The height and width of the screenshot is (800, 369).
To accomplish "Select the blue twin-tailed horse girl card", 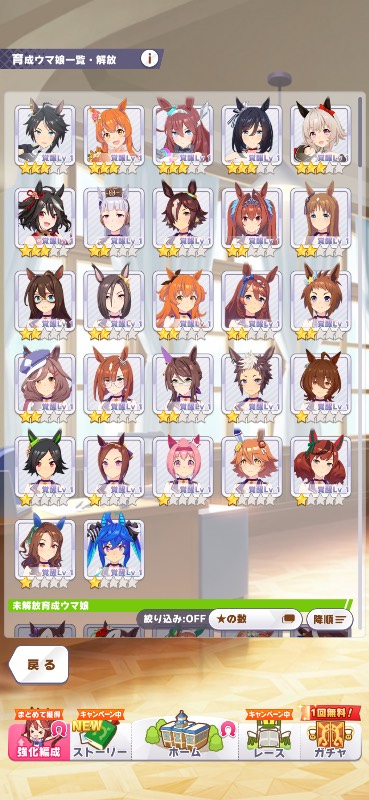I will (x=114, y=552).
